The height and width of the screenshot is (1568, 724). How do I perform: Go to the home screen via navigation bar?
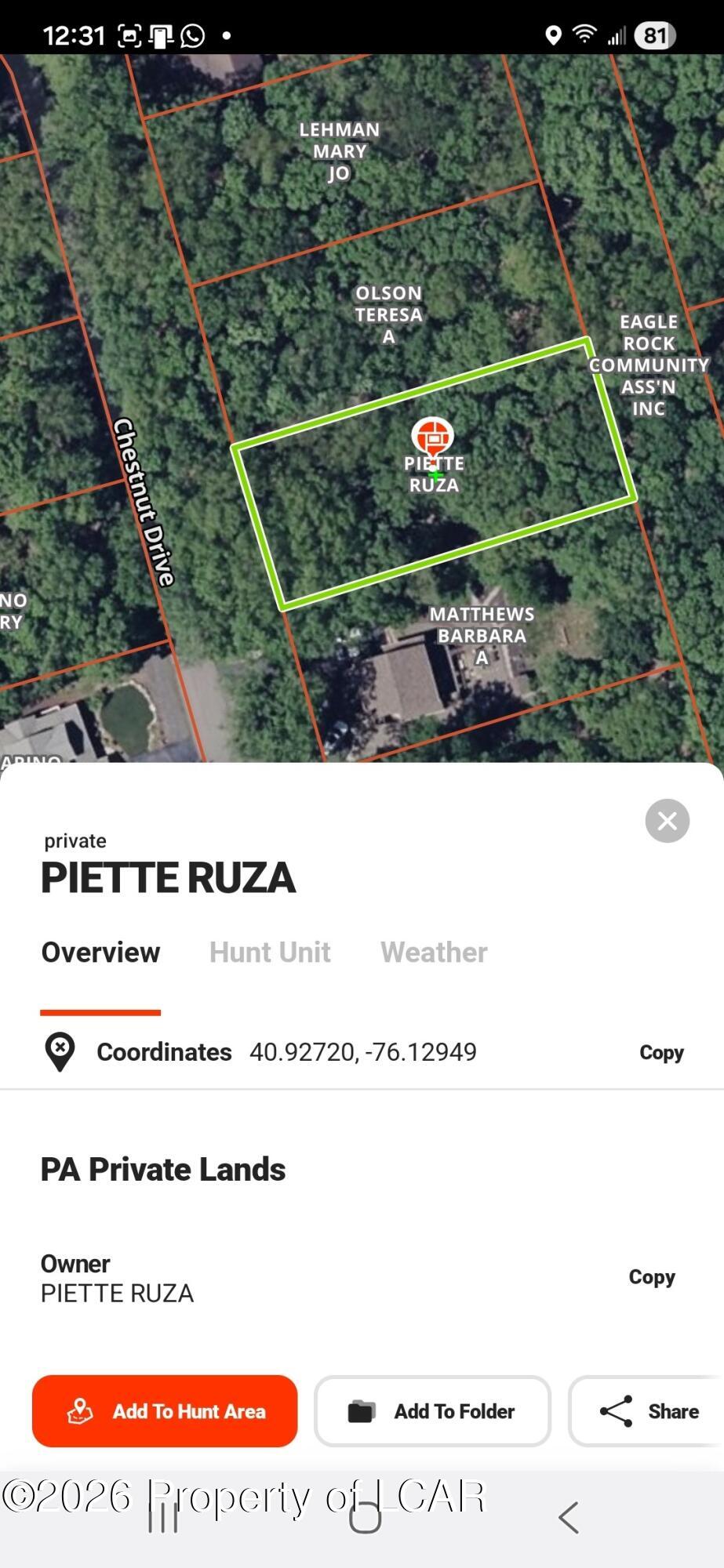[x=365, y=1518]
